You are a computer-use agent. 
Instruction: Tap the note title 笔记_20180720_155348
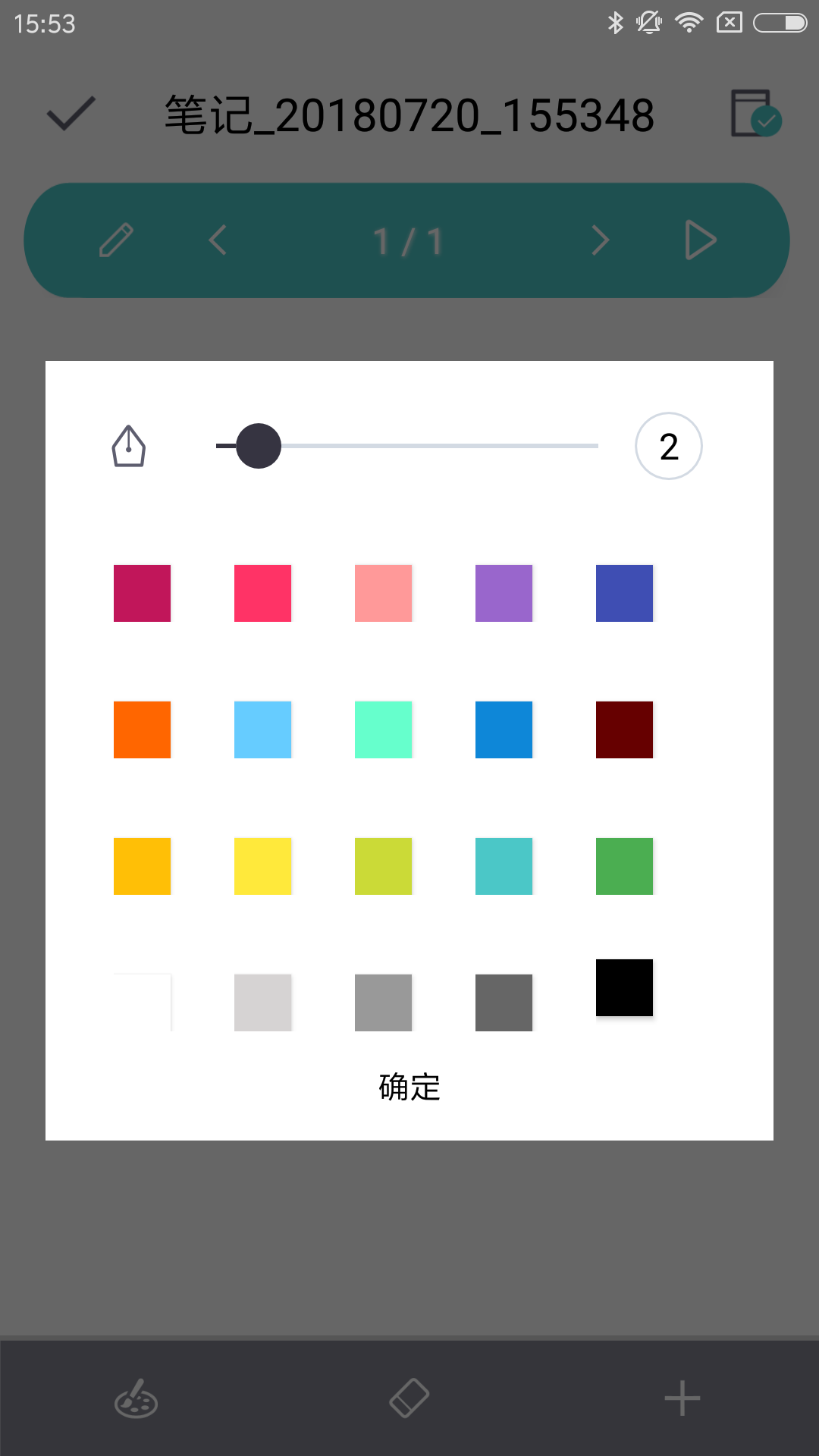[x=409, y=115]
